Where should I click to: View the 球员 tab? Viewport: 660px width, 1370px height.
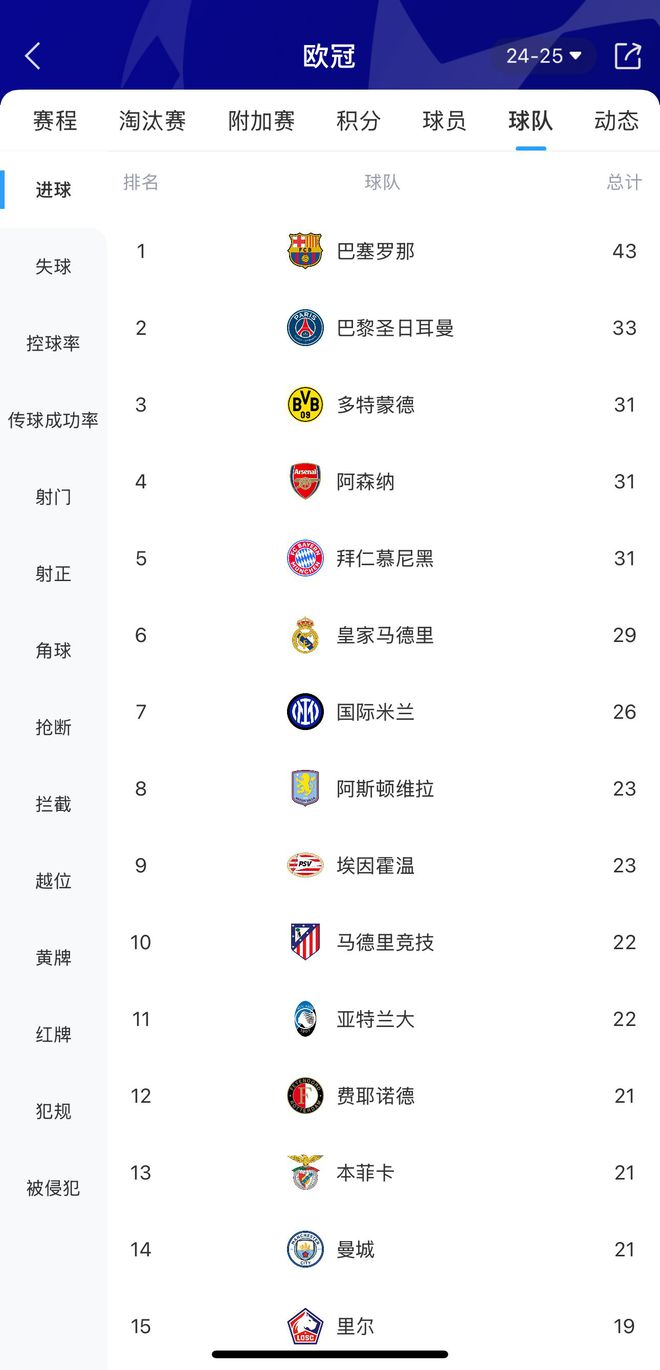[x=444, y=121]
